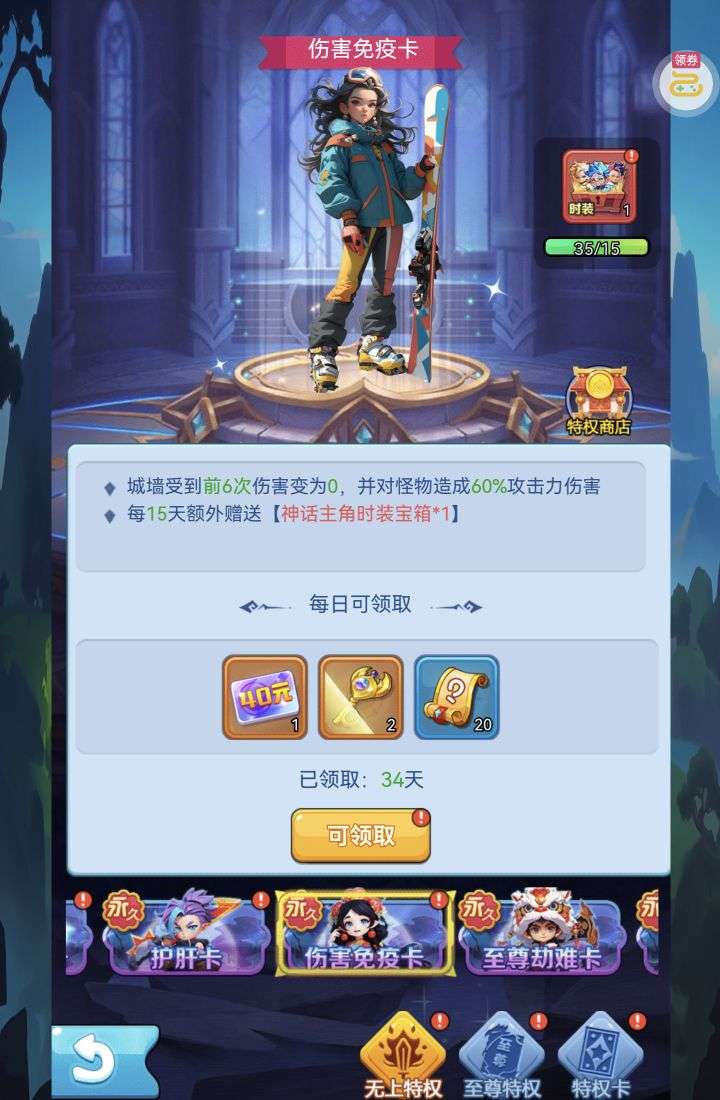Open the 时装 costume chest
720x1100 pixels.
click(598, 186)
